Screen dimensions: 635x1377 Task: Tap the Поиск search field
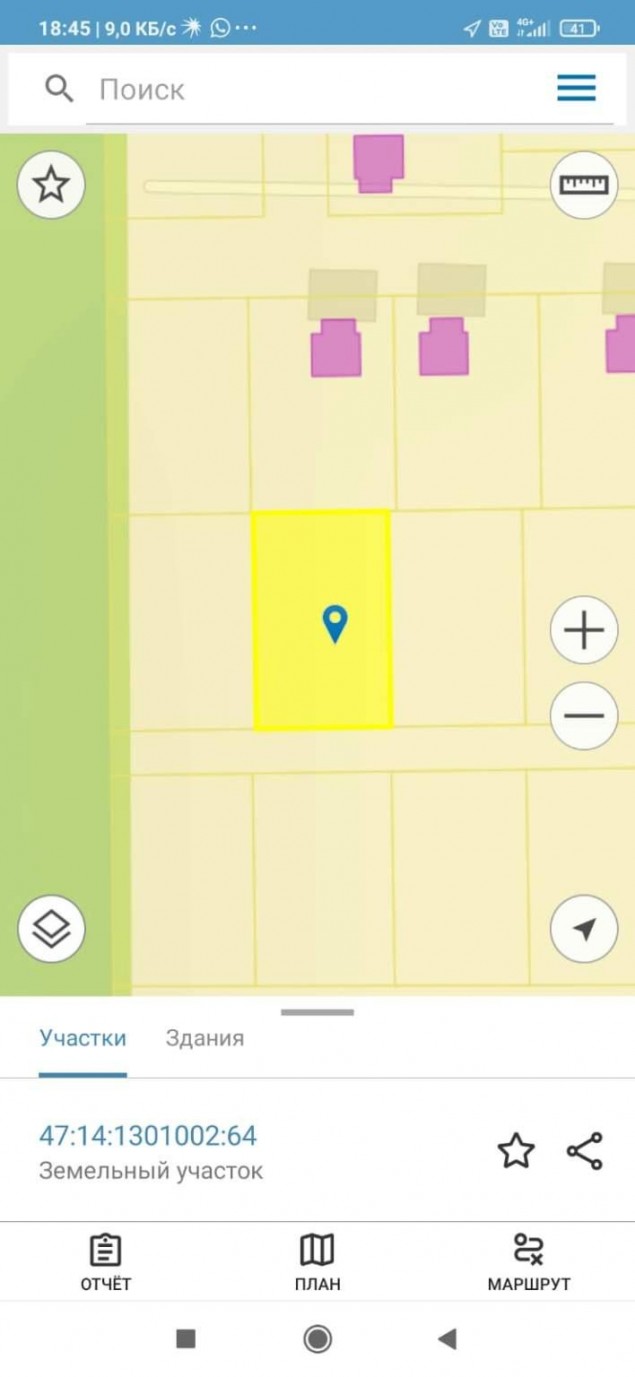click(x=330, y=89)
